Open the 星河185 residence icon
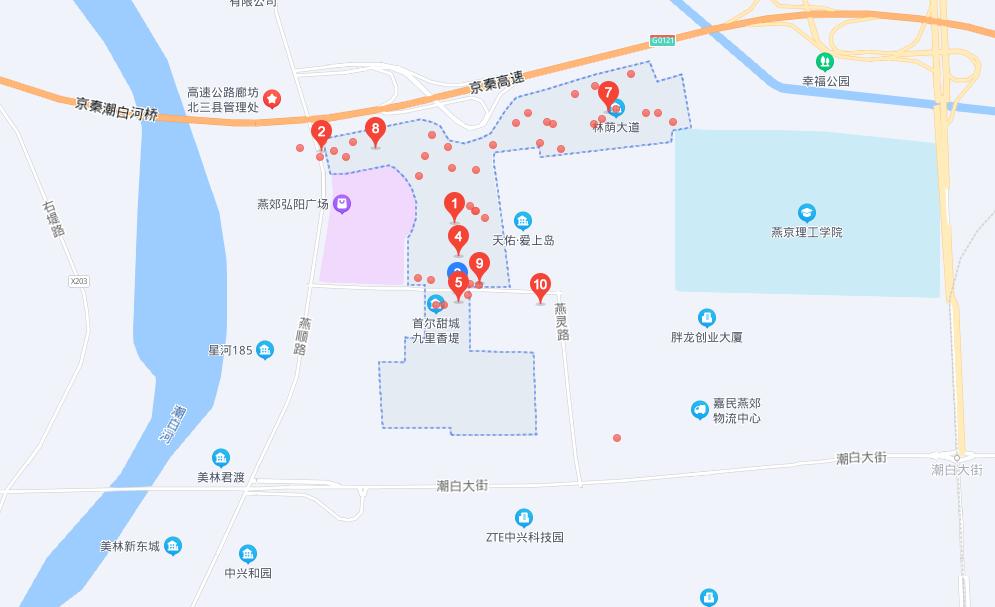Screen dimensions: 995x607 265,350
